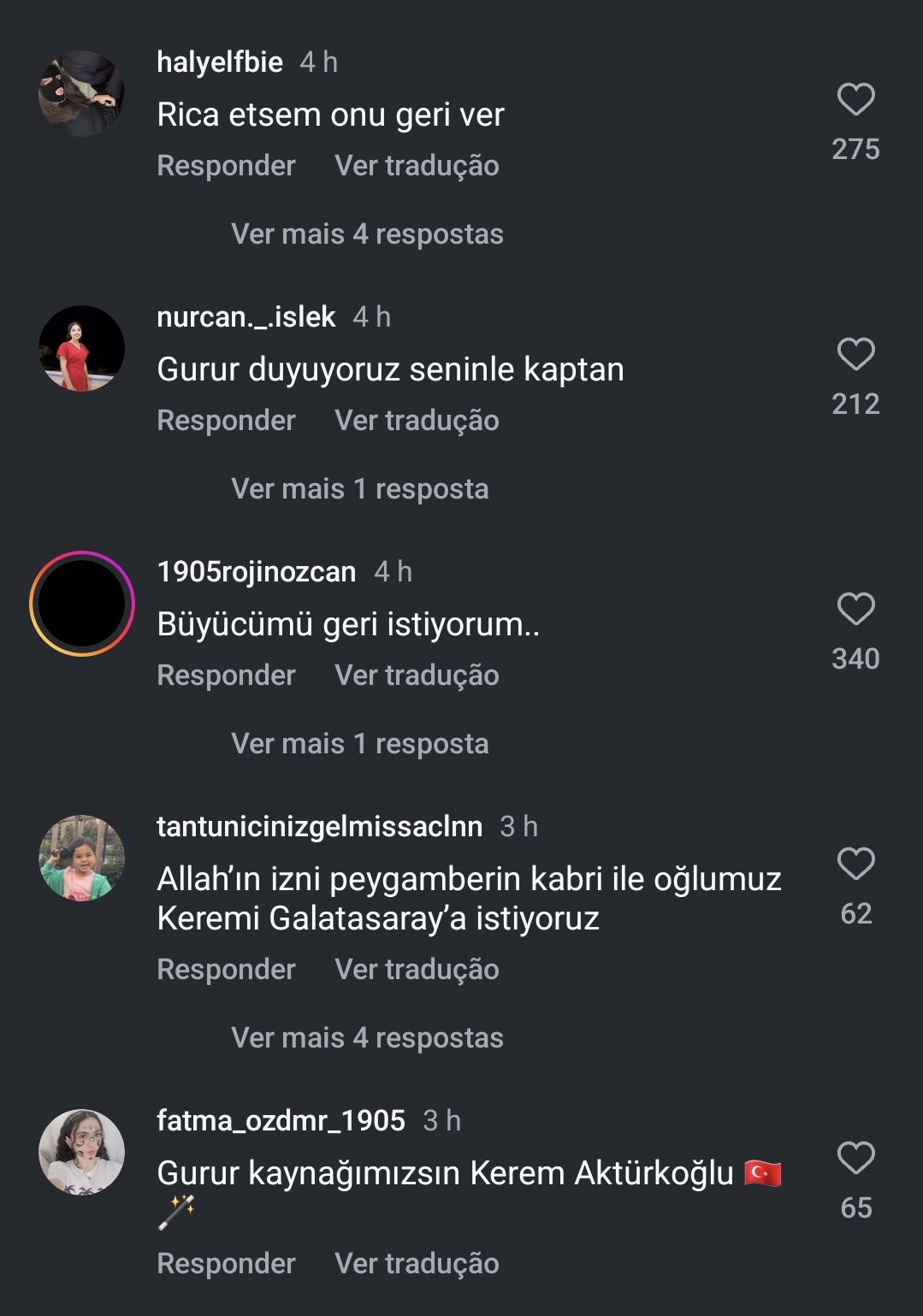The image size is (923, 1316).
Task: Open fatma_ozdmr_1905's profile picture
Action: click(82, 1153)
